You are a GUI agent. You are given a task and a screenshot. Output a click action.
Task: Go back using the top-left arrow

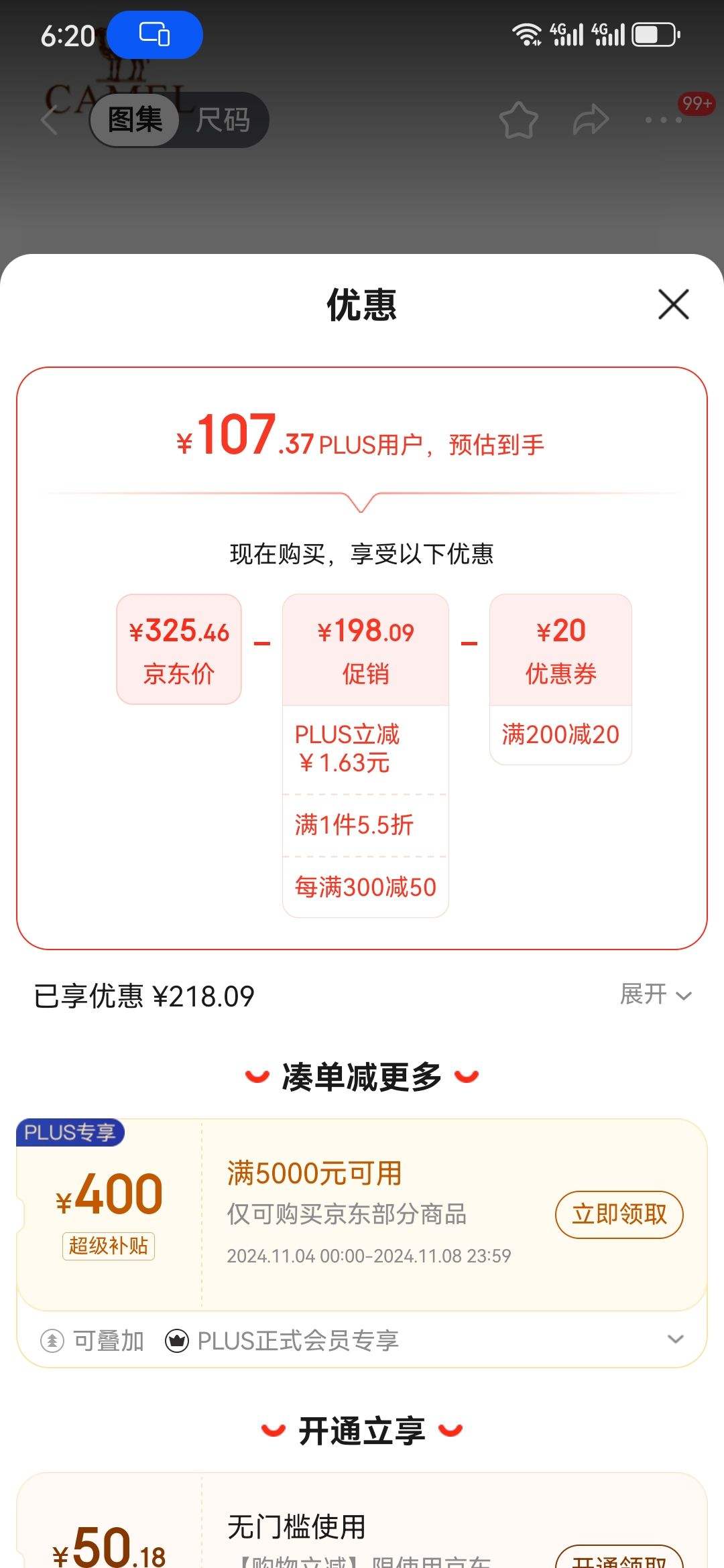tap(50, 121)
